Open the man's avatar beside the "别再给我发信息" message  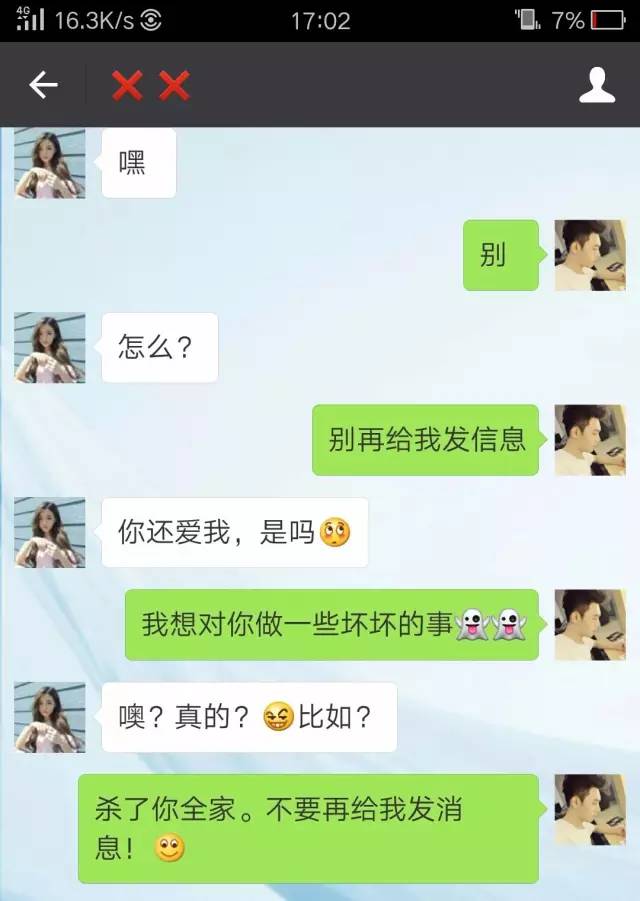click(x=589, y=440)
